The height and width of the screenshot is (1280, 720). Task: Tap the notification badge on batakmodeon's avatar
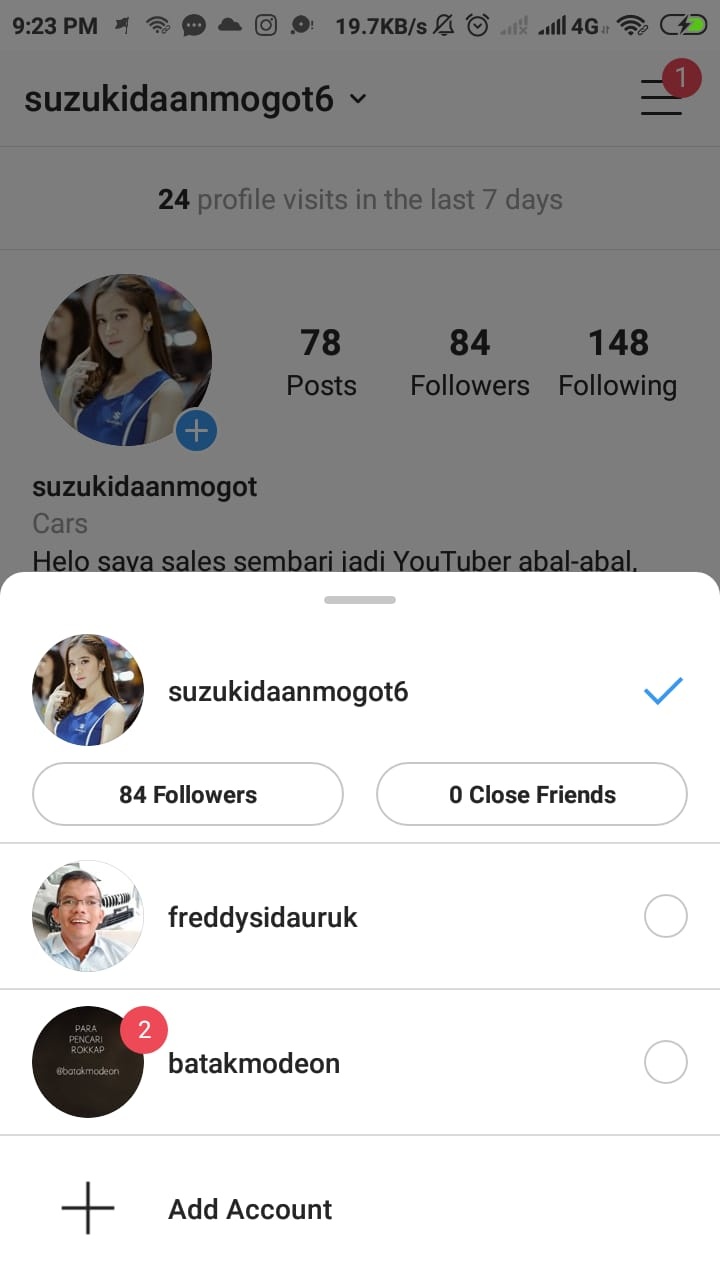coord(144,1029)
